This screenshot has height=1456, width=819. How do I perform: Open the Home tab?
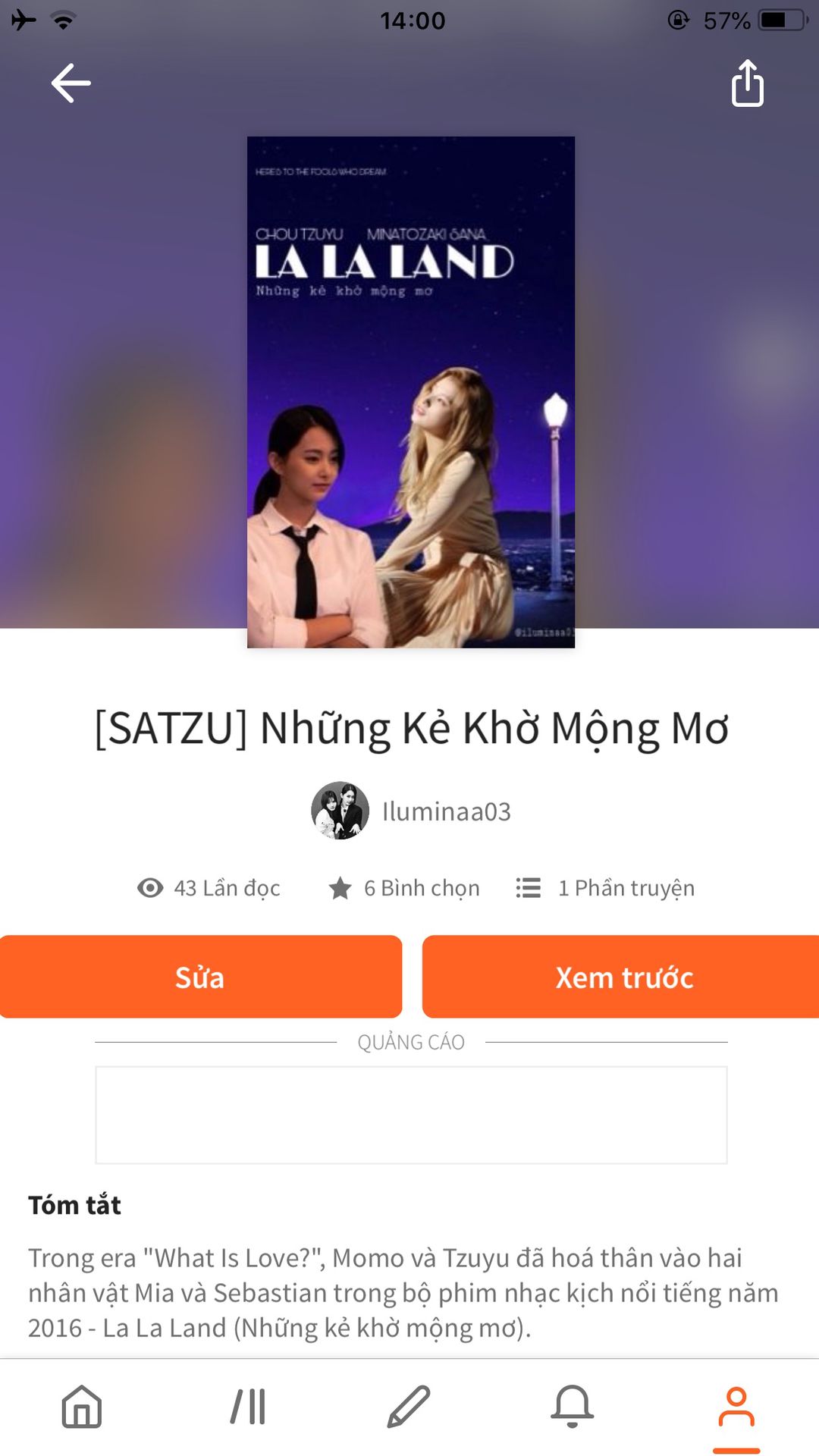[x=82, y=1407]
